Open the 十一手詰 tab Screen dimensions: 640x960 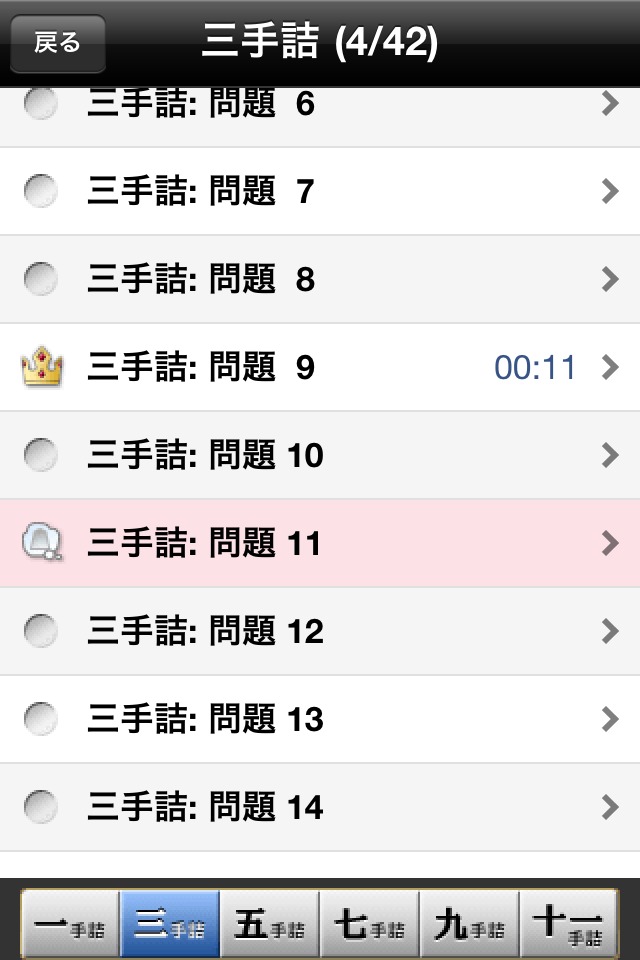[x=569, y=925]
